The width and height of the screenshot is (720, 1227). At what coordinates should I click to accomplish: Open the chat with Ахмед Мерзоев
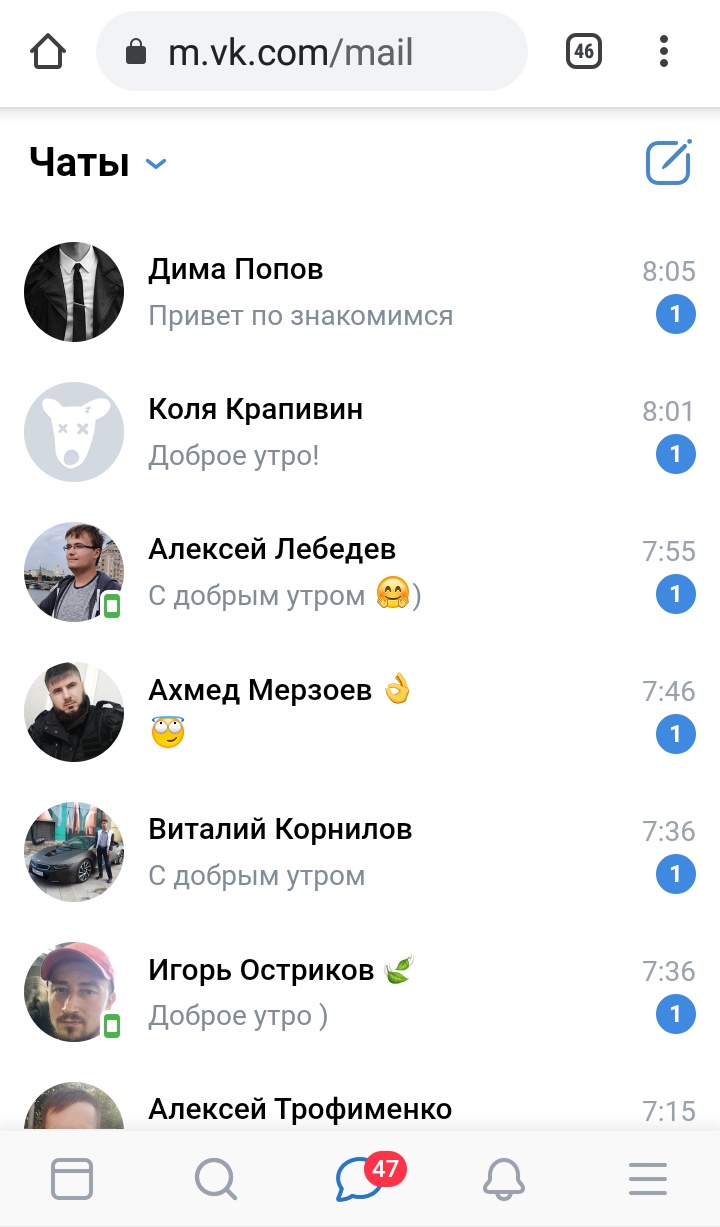coord(360,712)
